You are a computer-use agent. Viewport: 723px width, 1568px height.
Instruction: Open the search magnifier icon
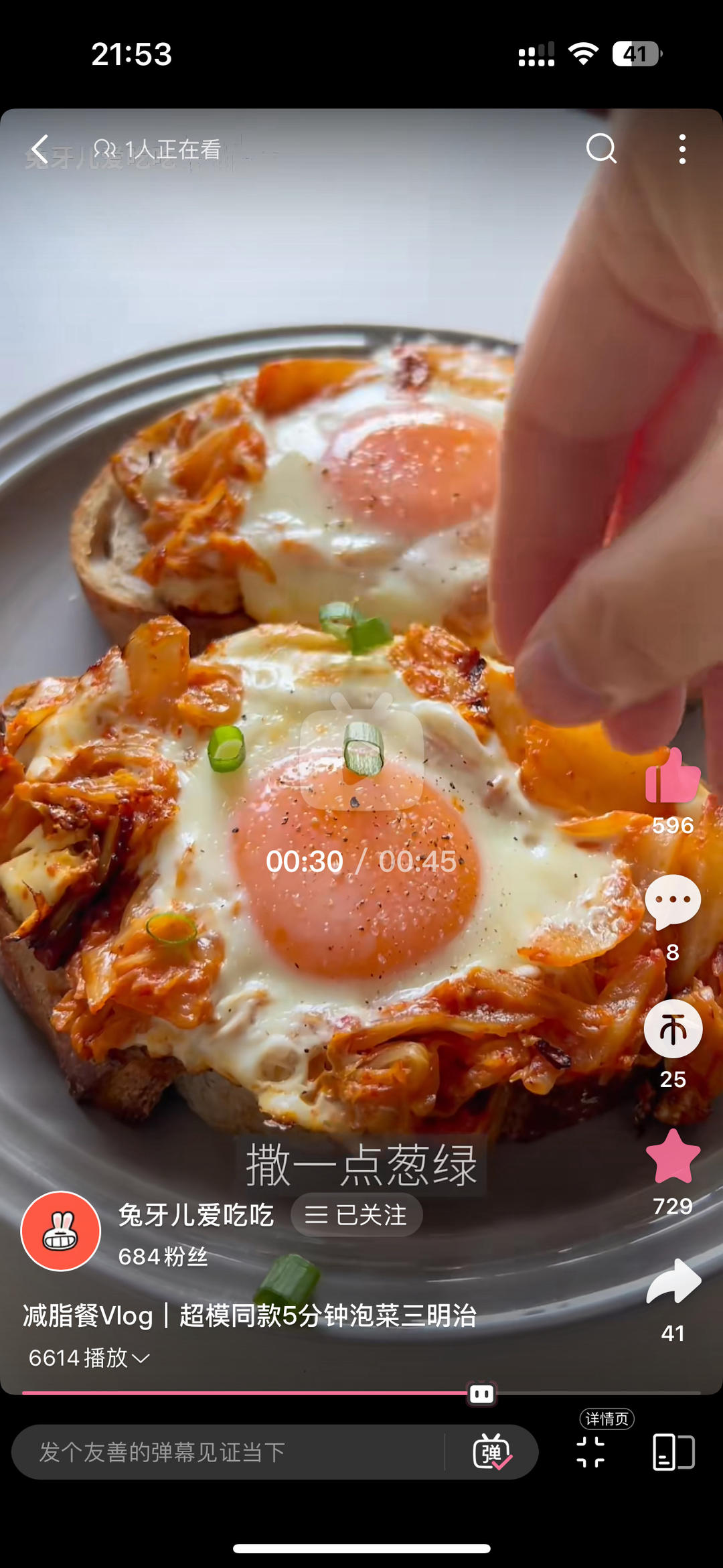pyautogui.click(x=600, y=148)
